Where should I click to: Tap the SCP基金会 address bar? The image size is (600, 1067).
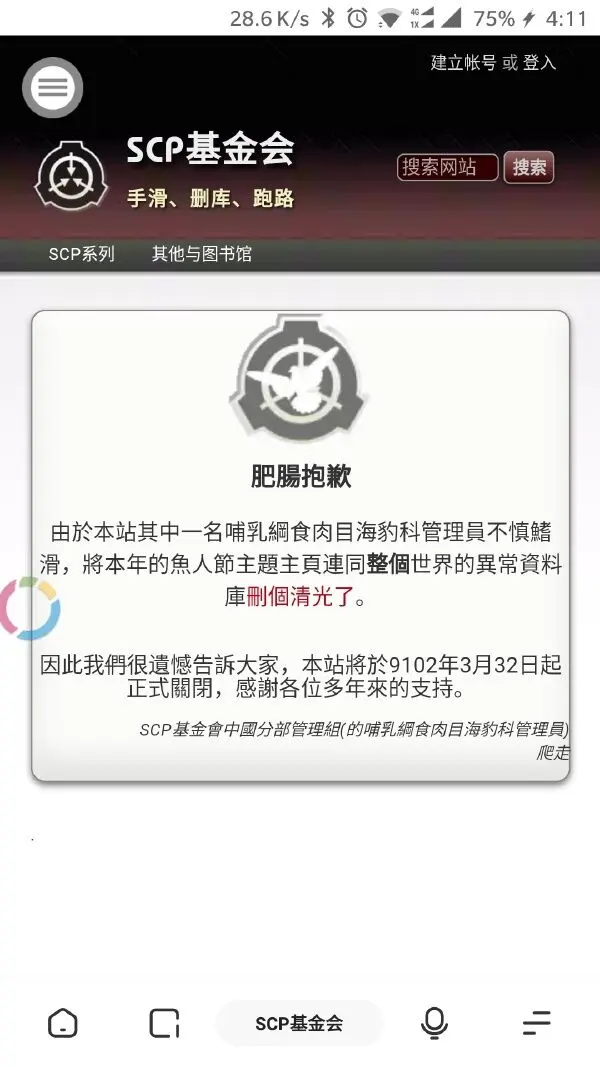pyautogui.click(x=299, y=1023)
